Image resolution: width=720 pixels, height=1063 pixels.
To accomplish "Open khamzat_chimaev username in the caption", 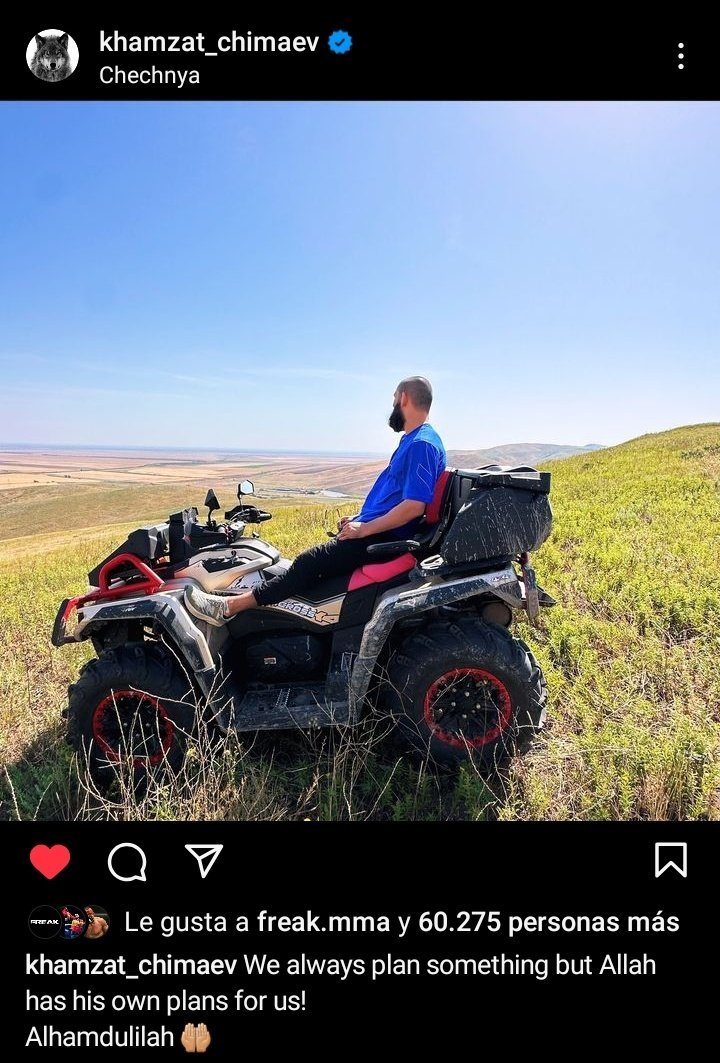I will (x=131, y=965).
